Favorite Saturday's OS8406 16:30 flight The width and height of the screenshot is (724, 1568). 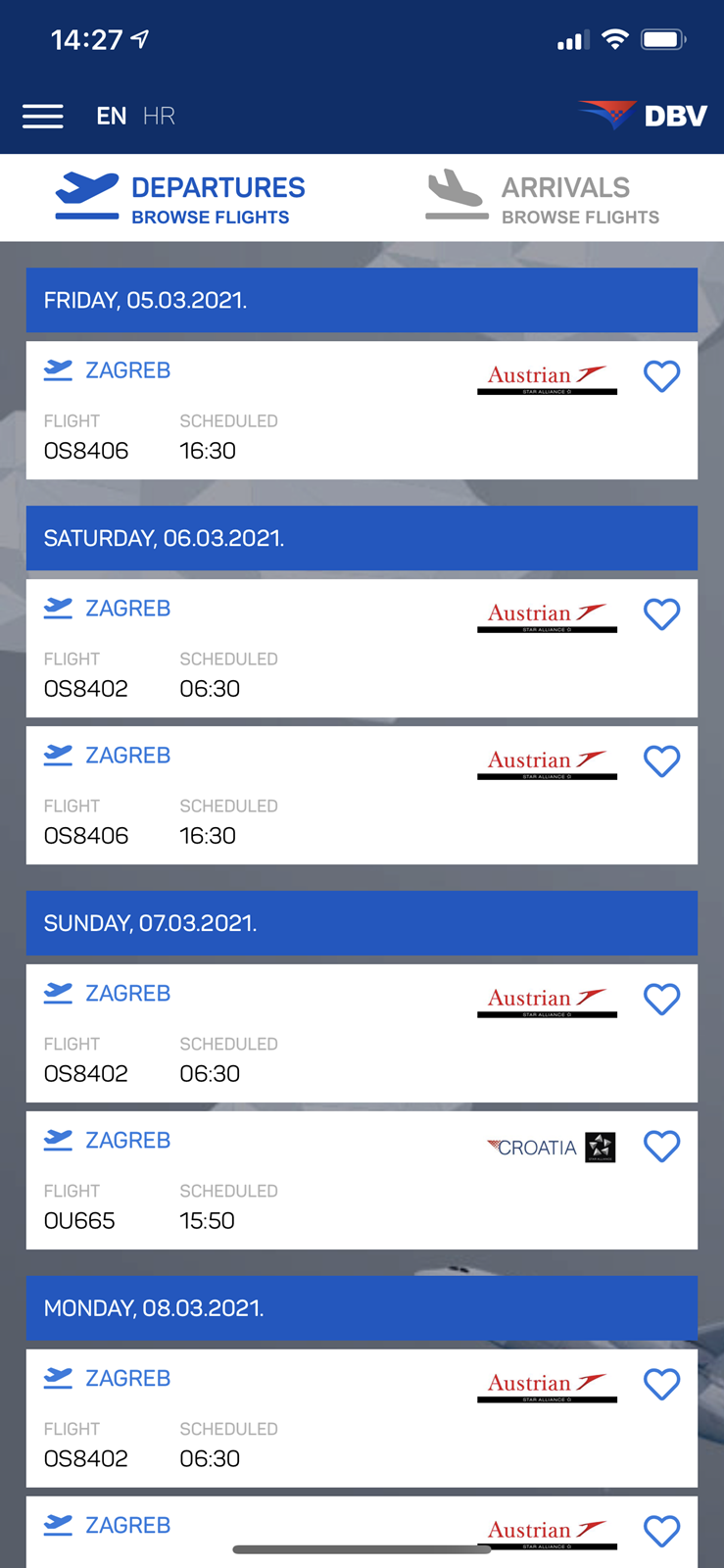pyautogui.click(x=661, y=761)
